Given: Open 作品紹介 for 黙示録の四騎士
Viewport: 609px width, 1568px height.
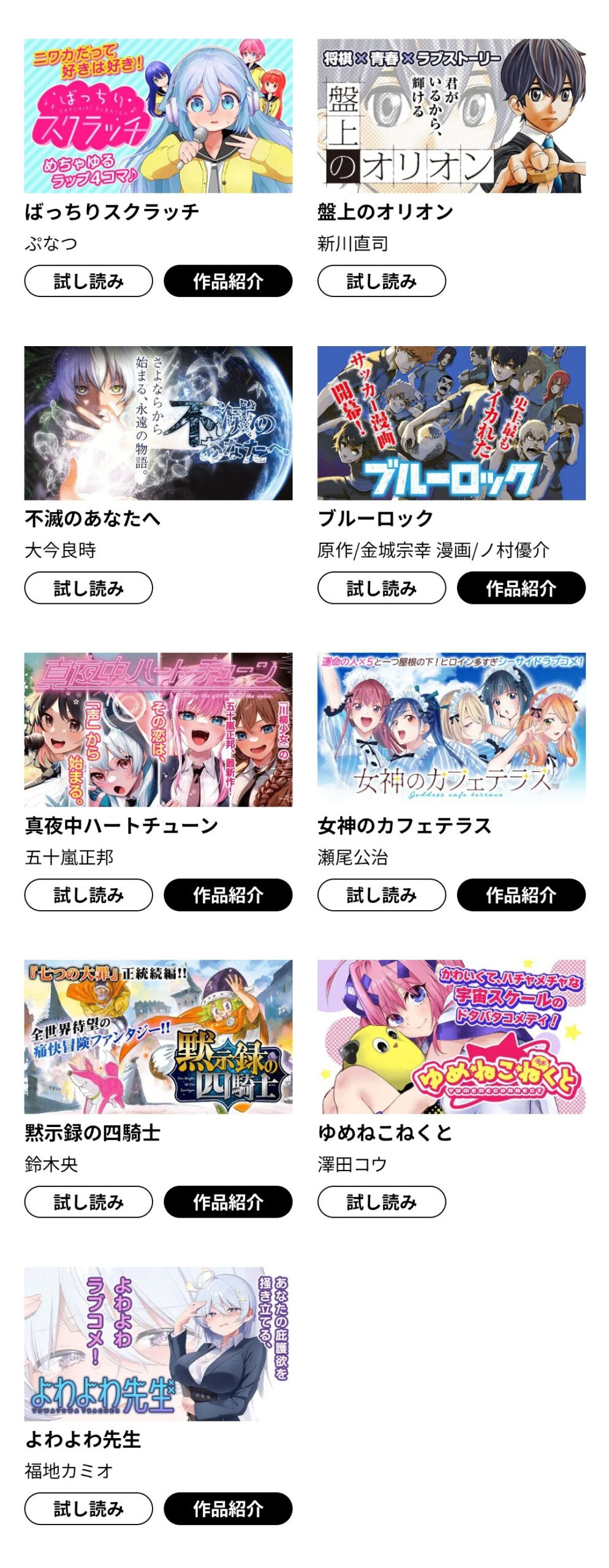Looking at the screenshot, I should tap(228, 1202).
